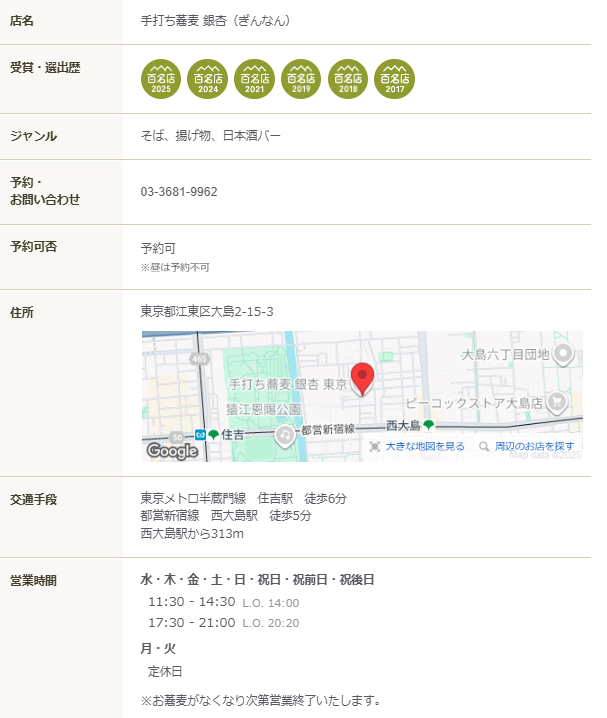View the 百名店 2019 award badge
The width and height of the screenshot is (607, 718).
tap(301, 79)
